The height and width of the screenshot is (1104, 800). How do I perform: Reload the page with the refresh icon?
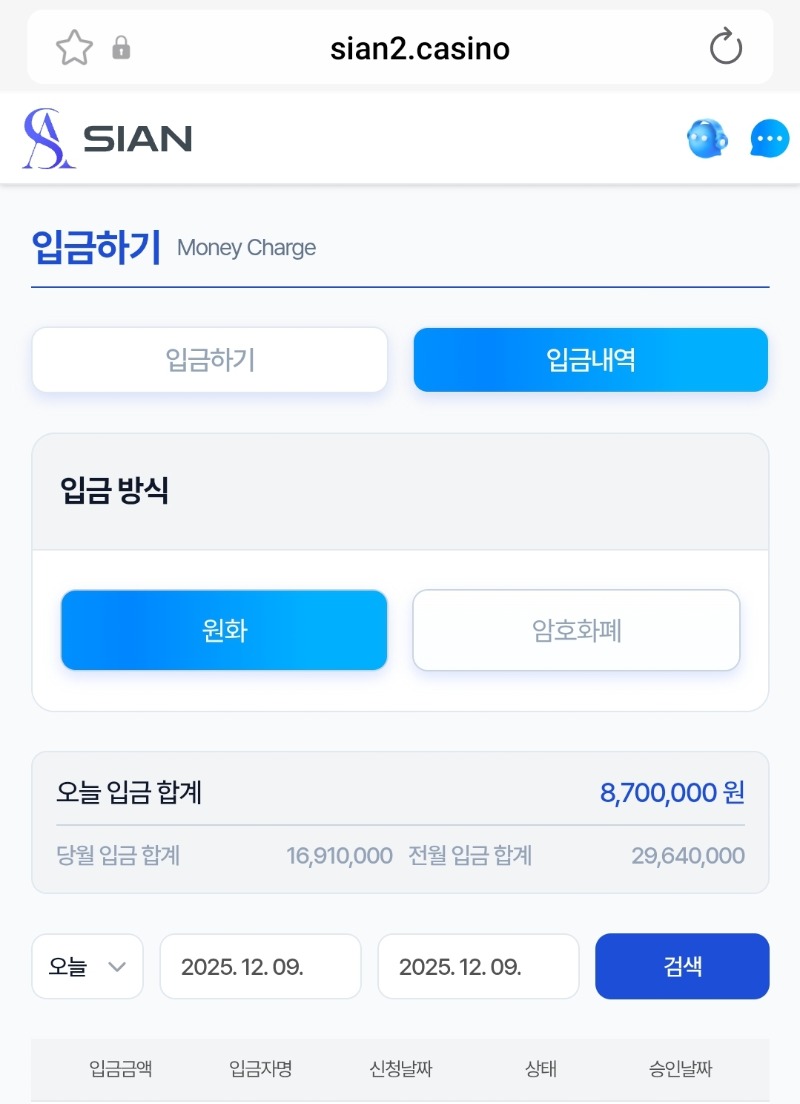(726, 47)
